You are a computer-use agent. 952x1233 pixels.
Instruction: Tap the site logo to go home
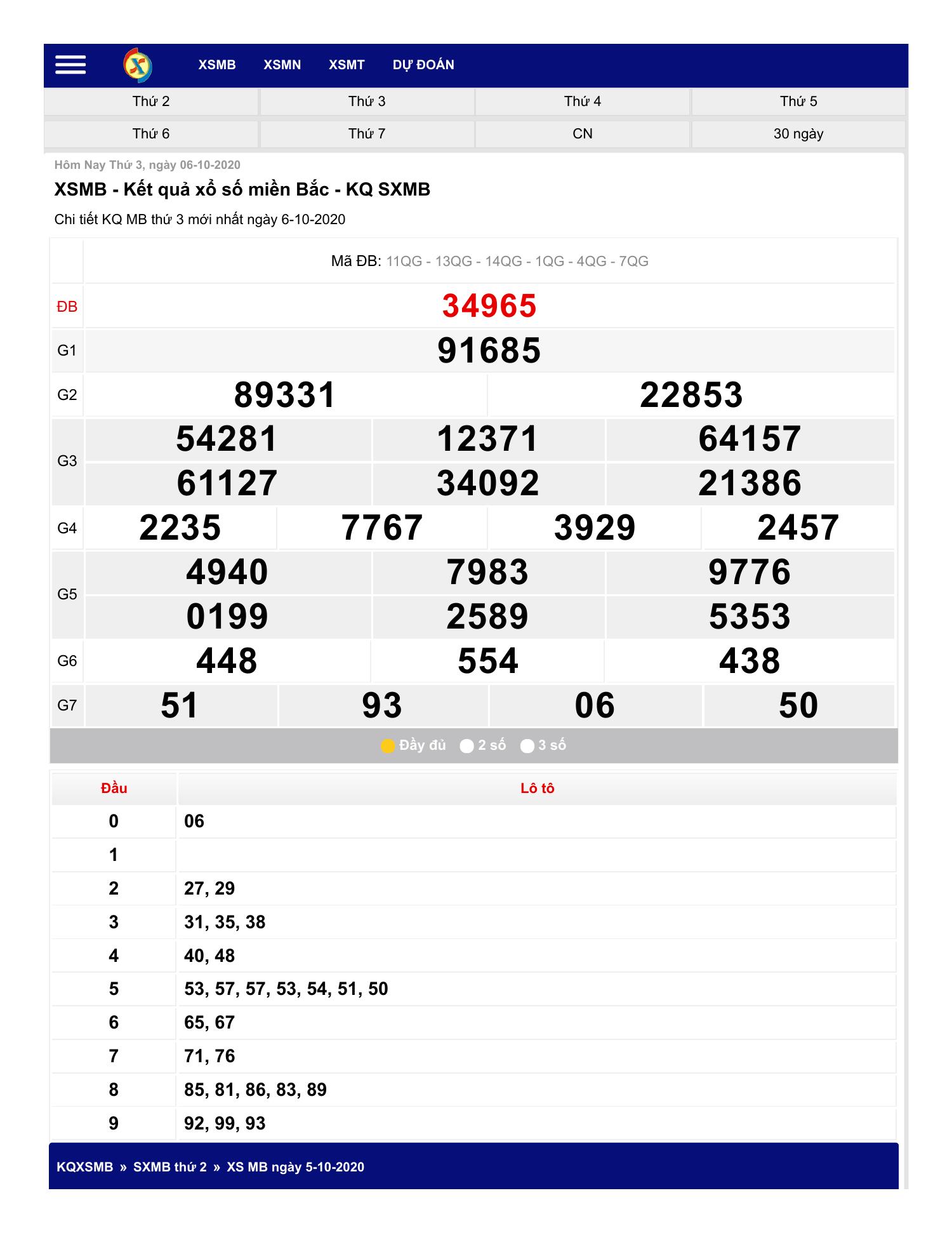coord(138,65)
